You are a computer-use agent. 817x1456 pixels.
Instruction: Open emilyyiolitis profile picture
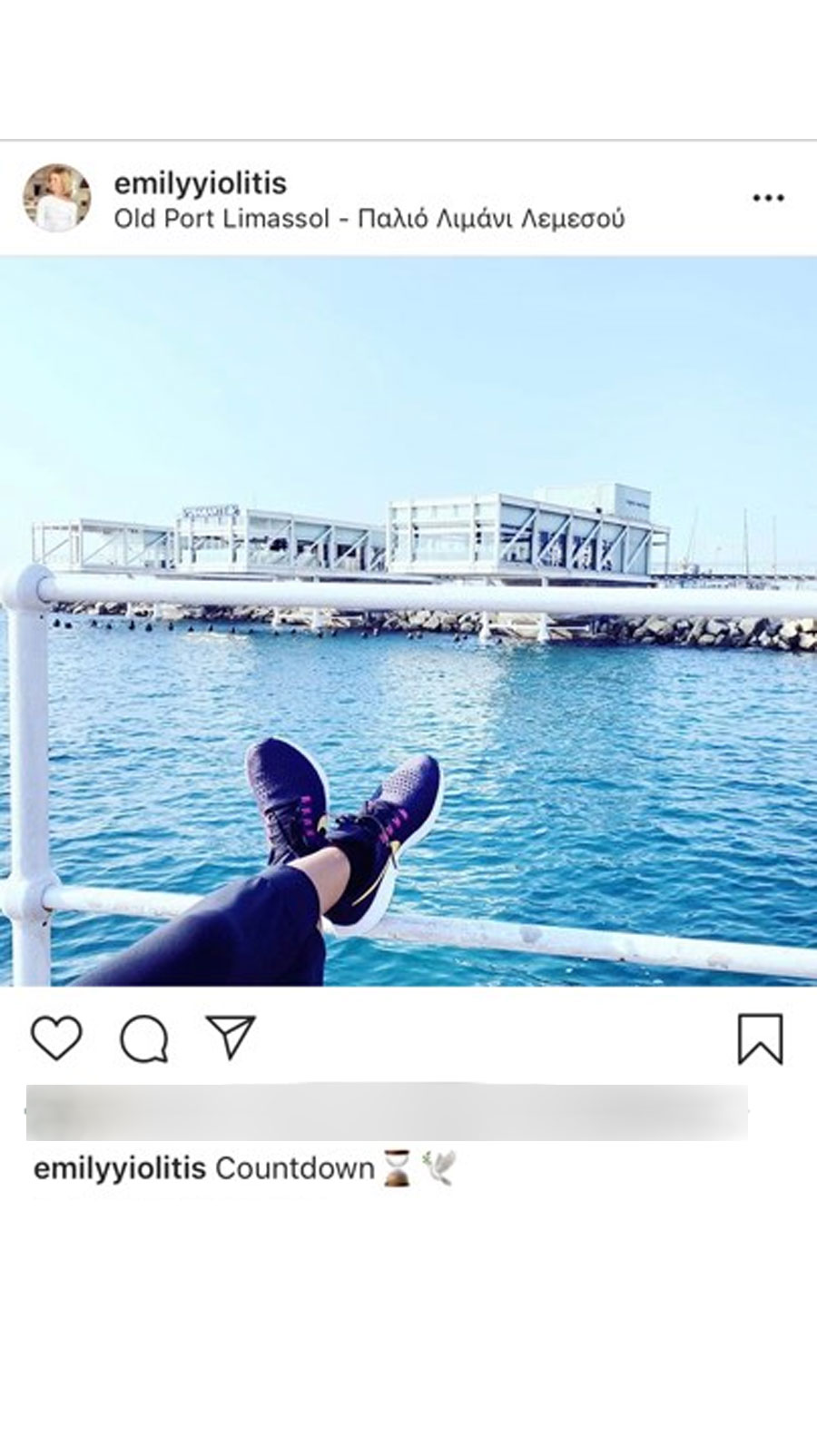pyautogui.click(x=56, y=198)
